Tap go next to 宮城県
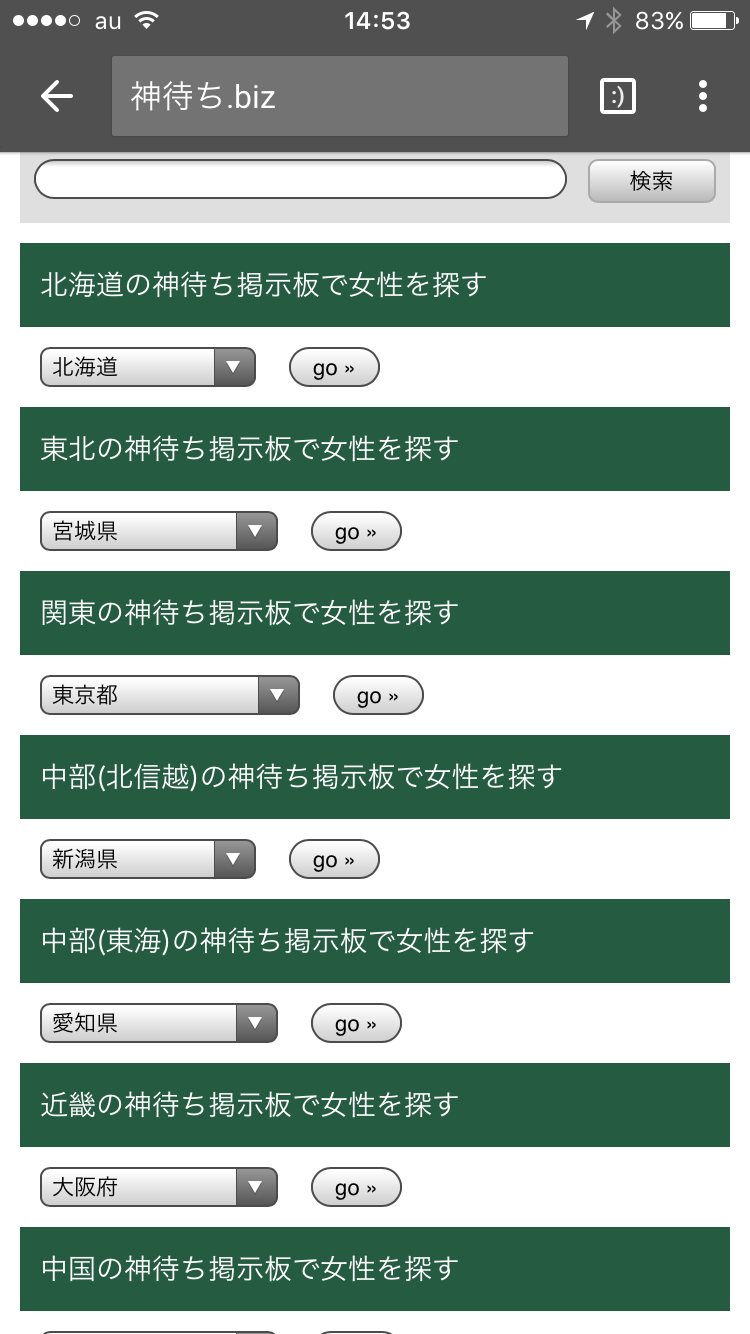The width and height of the screenshot is (750, 1334). (x=356, y=531)
